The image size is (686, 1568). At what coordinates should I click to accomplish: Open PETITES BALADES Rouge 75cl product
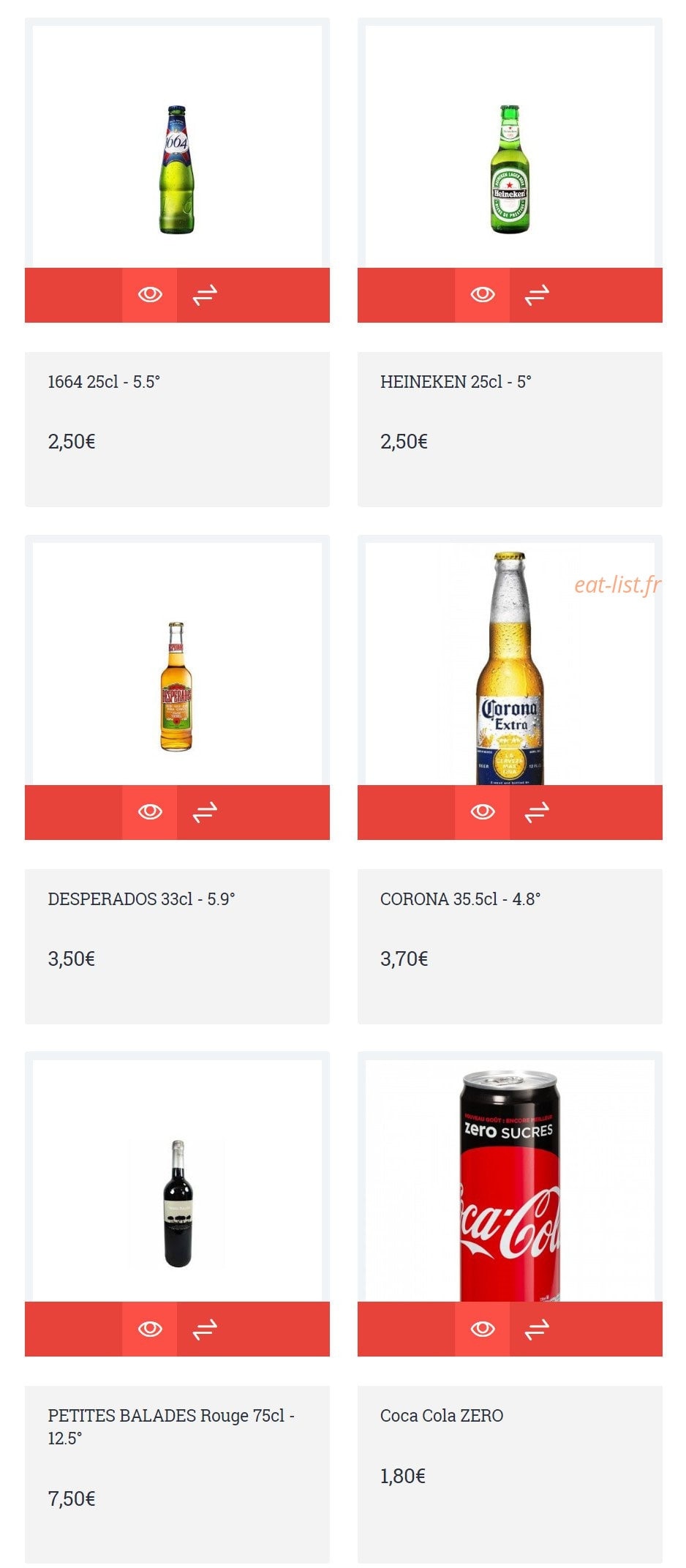coord(171,1427)
